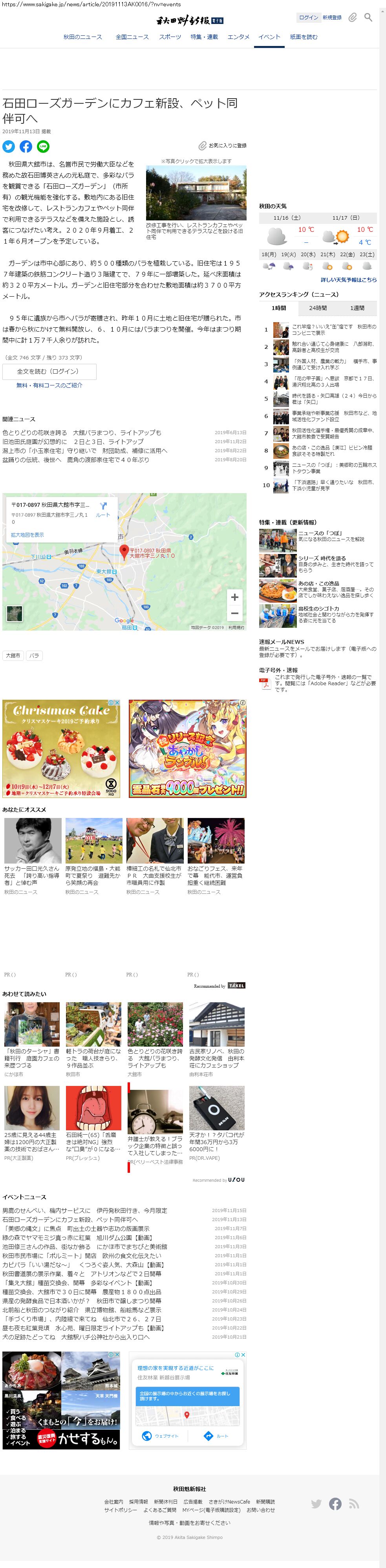
Task: Add article to お気に入りに登録
Action: click(x=223, y=146)
